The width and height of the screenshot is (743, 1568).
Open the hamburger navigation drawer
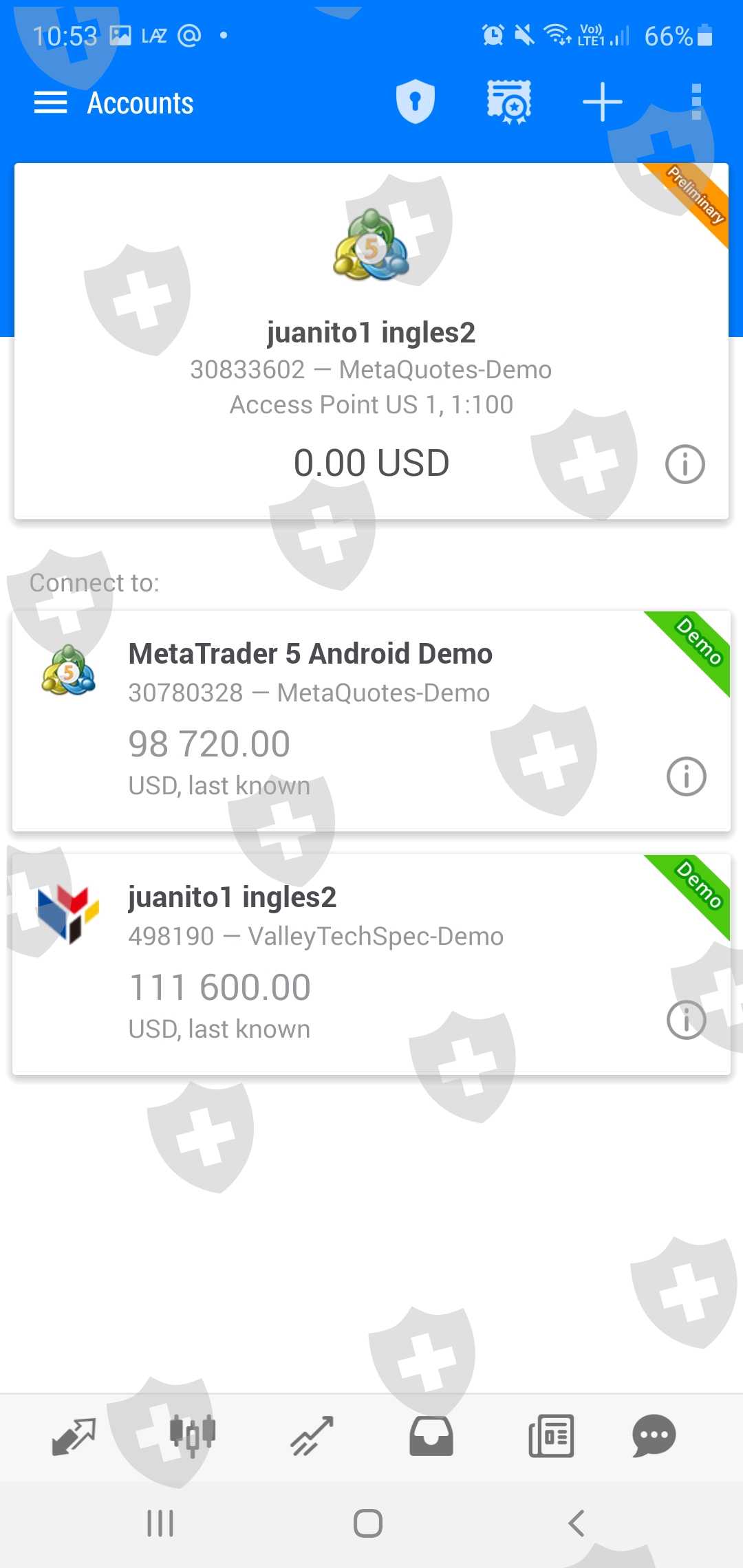pos(51,103)
